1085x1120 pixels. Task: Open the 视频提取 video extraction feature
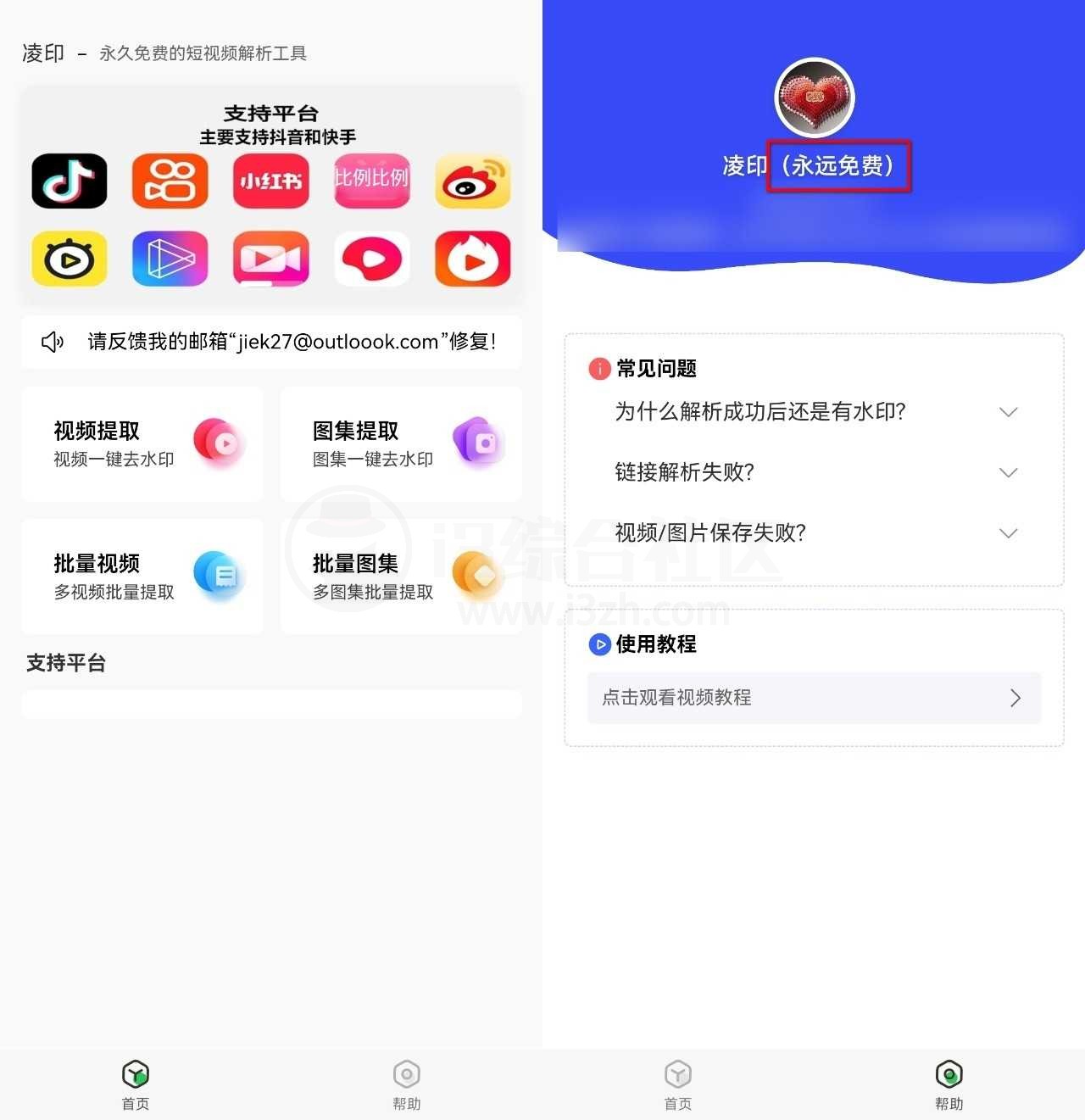tap(142, 443)
